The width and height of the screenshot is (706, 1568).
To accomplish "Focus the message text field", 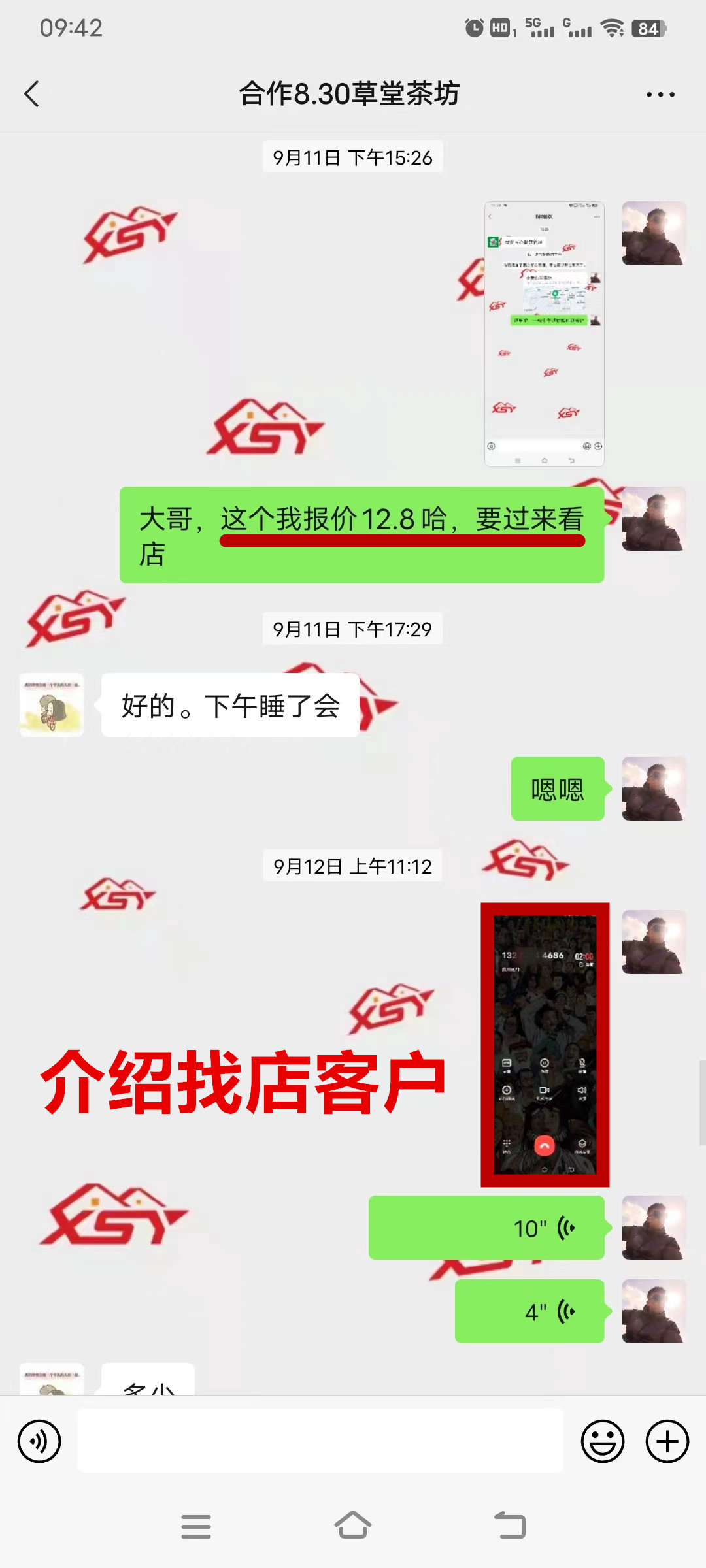I will (320, 1441).
